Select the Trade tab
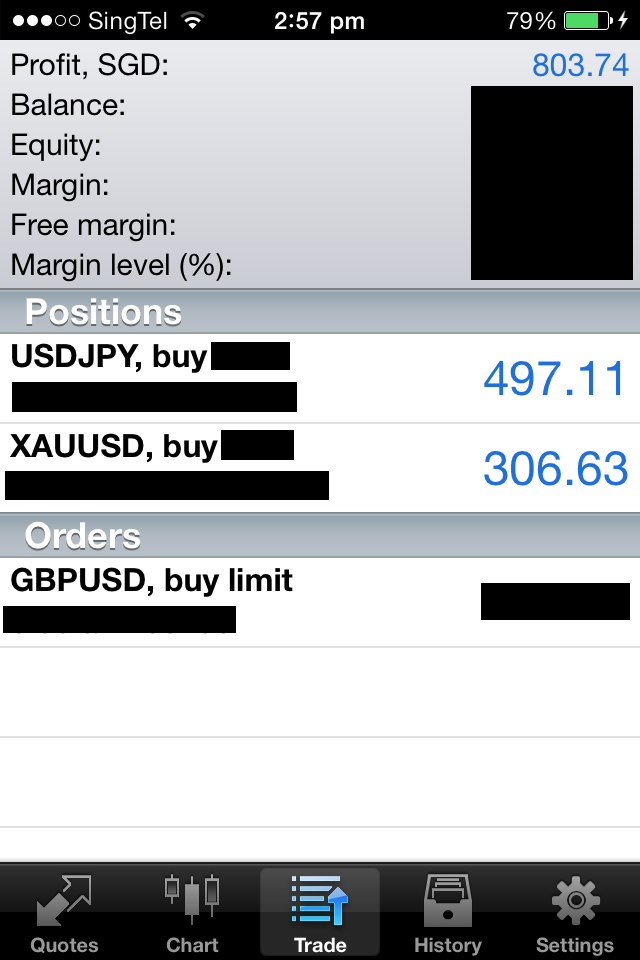This screenshot has width=640, height=960. [x=320, y=914]
